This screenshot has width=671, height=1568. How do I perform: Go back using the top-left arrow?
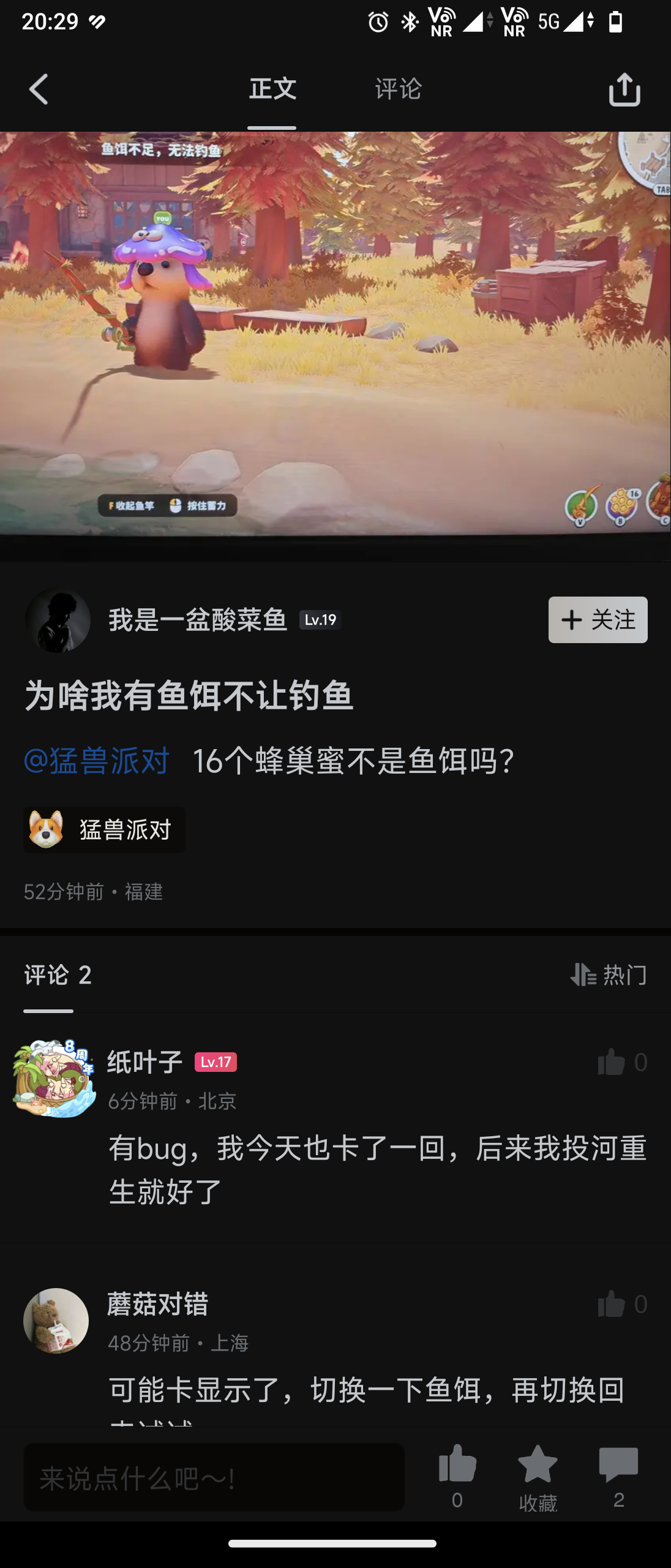pos(39,89)
